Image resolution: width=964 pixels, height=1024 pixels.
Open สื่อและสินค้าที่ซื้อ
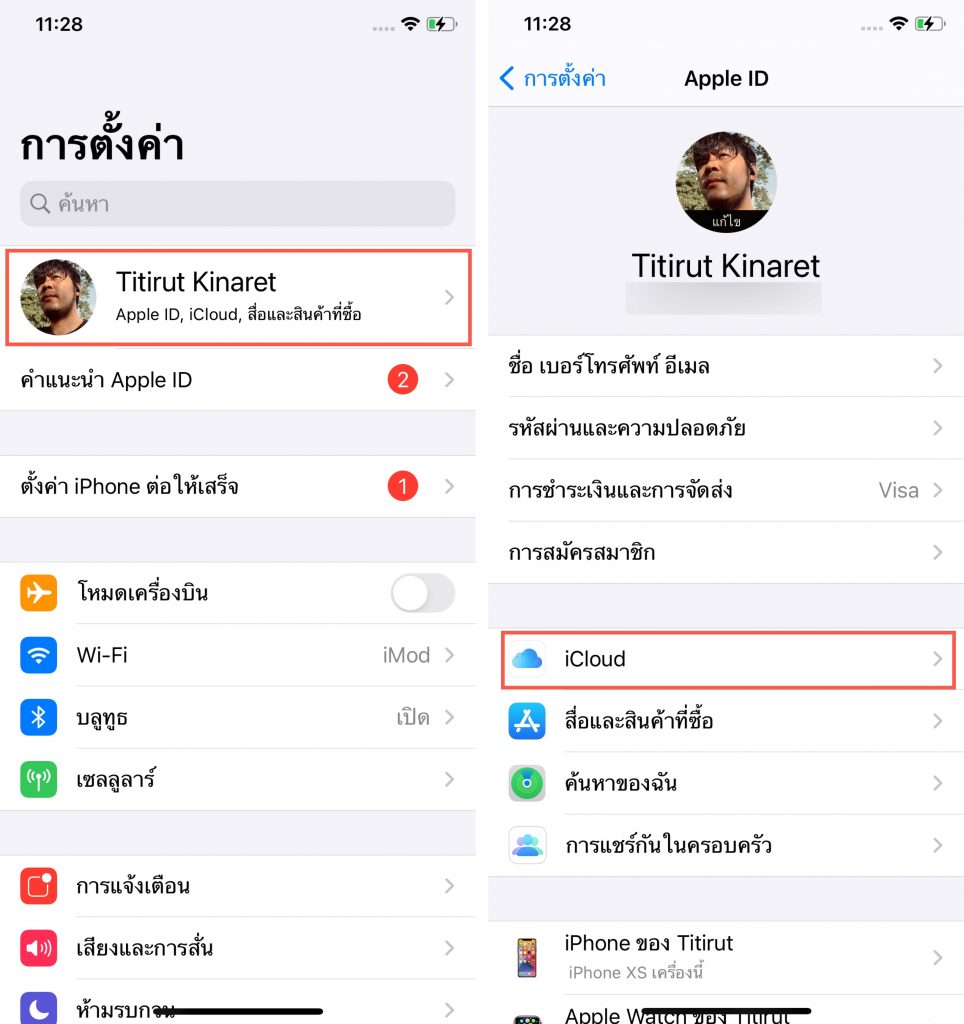[x=726, y=721]
